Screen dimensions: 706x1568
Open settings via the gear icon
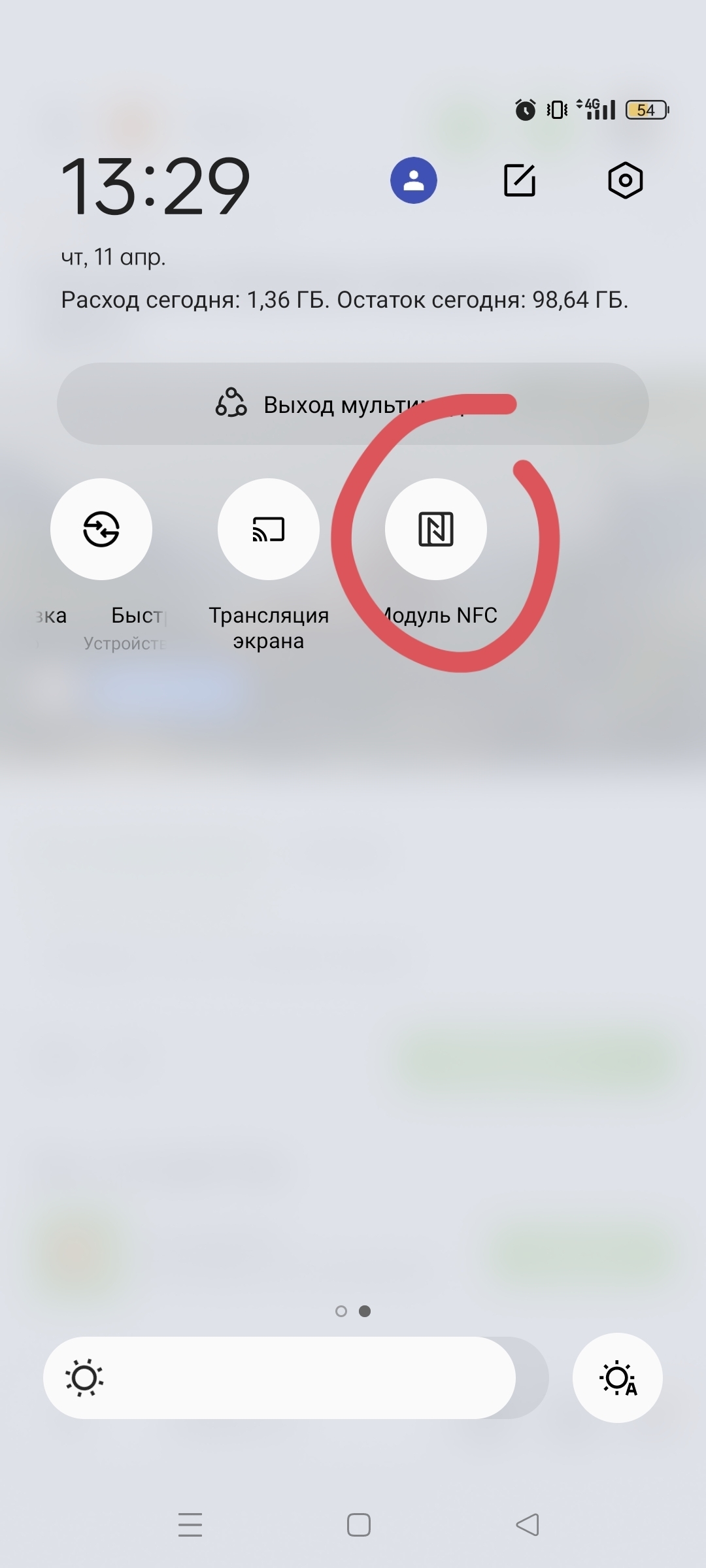point(625,180)
